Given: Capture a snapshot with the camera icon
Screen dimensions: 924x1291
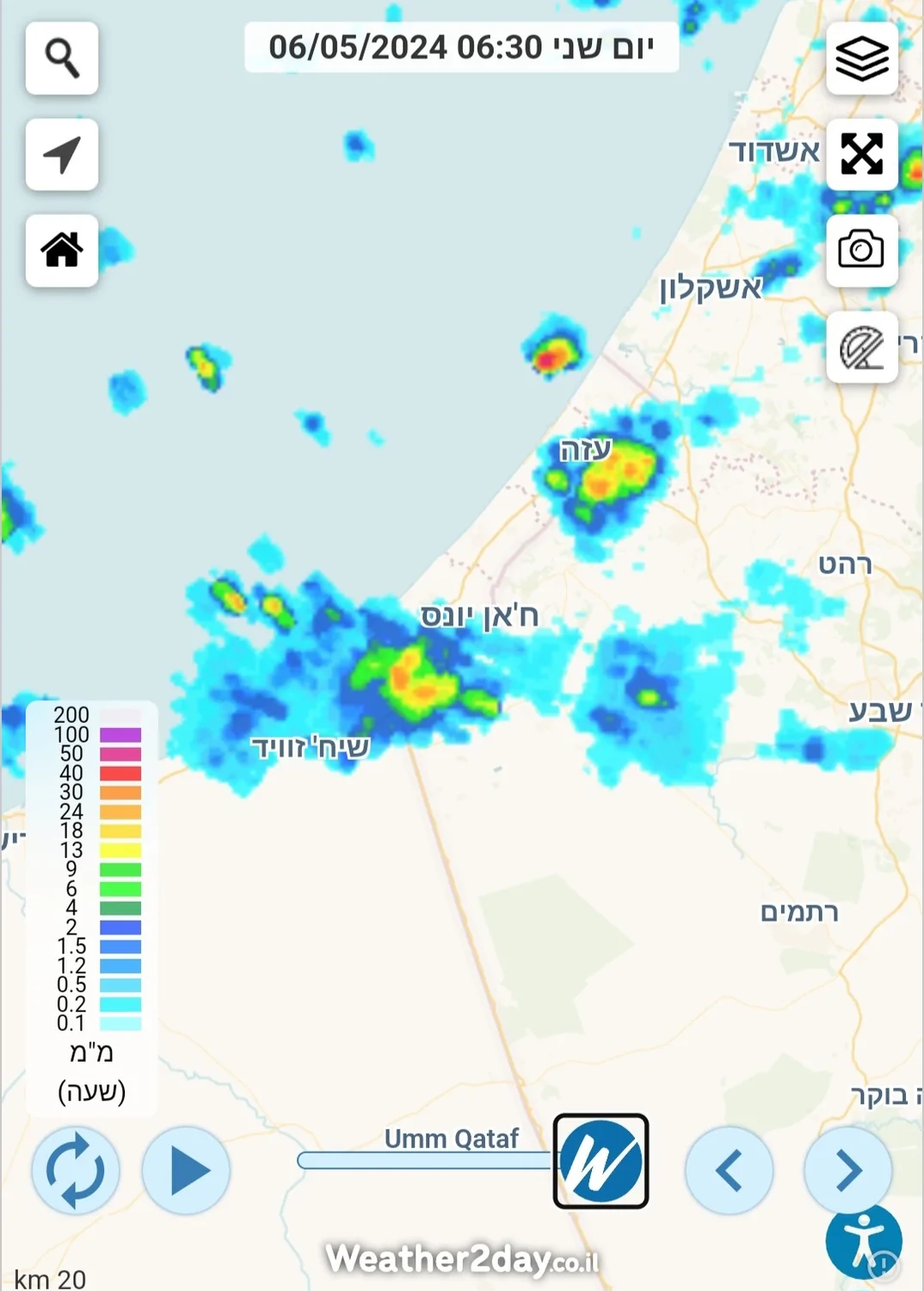Looking at the screenshot, I should point(862,250).
